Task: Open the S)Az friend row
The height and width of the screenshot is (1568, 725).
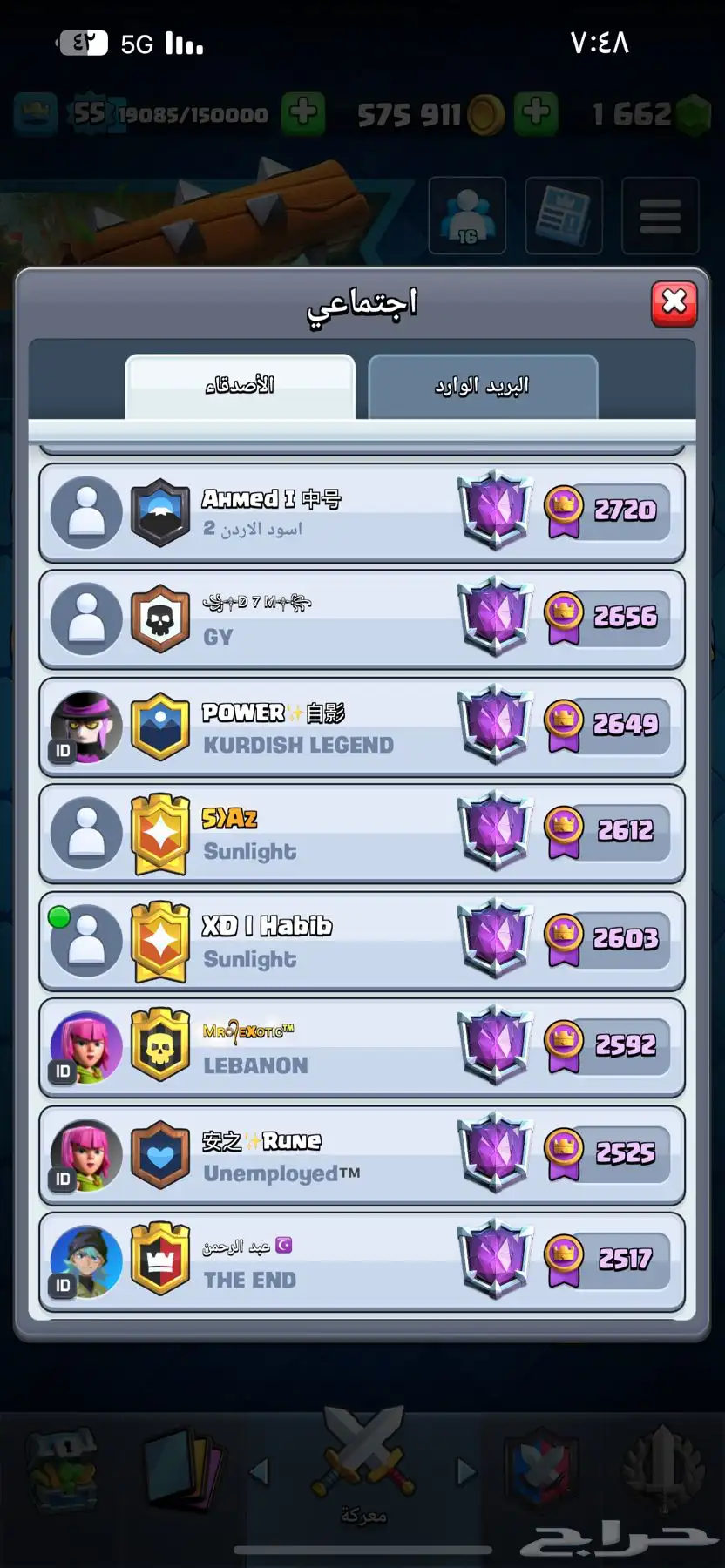Action: point(362,834)
